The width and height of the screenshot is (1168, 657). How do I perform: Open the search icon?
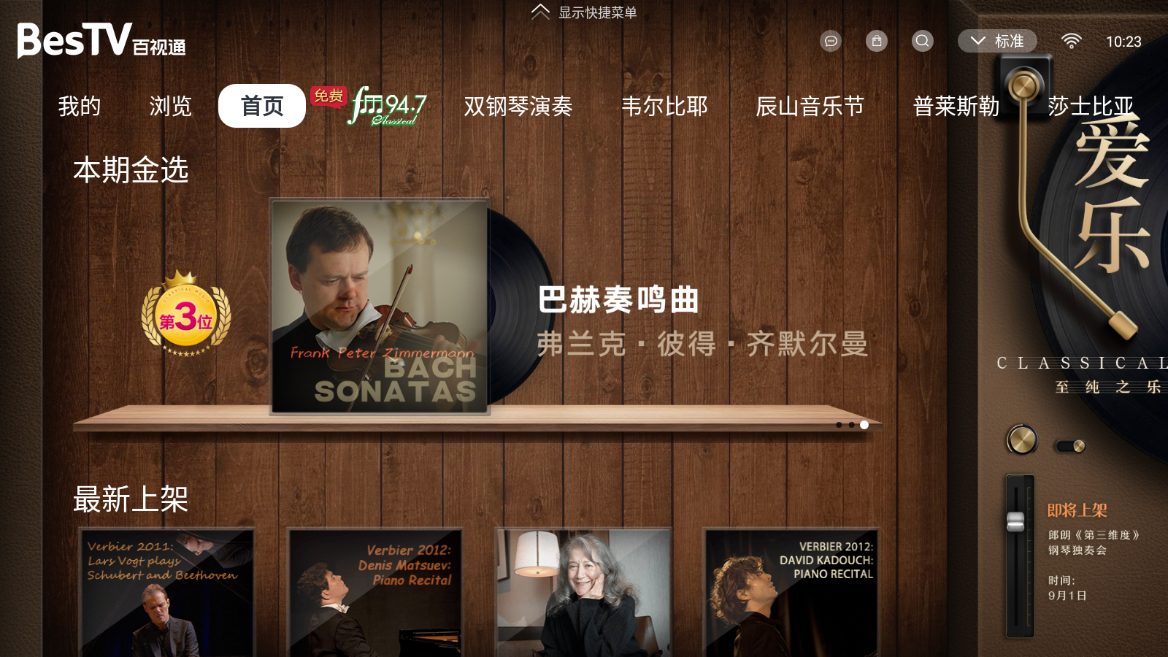(x=923, y=41)
